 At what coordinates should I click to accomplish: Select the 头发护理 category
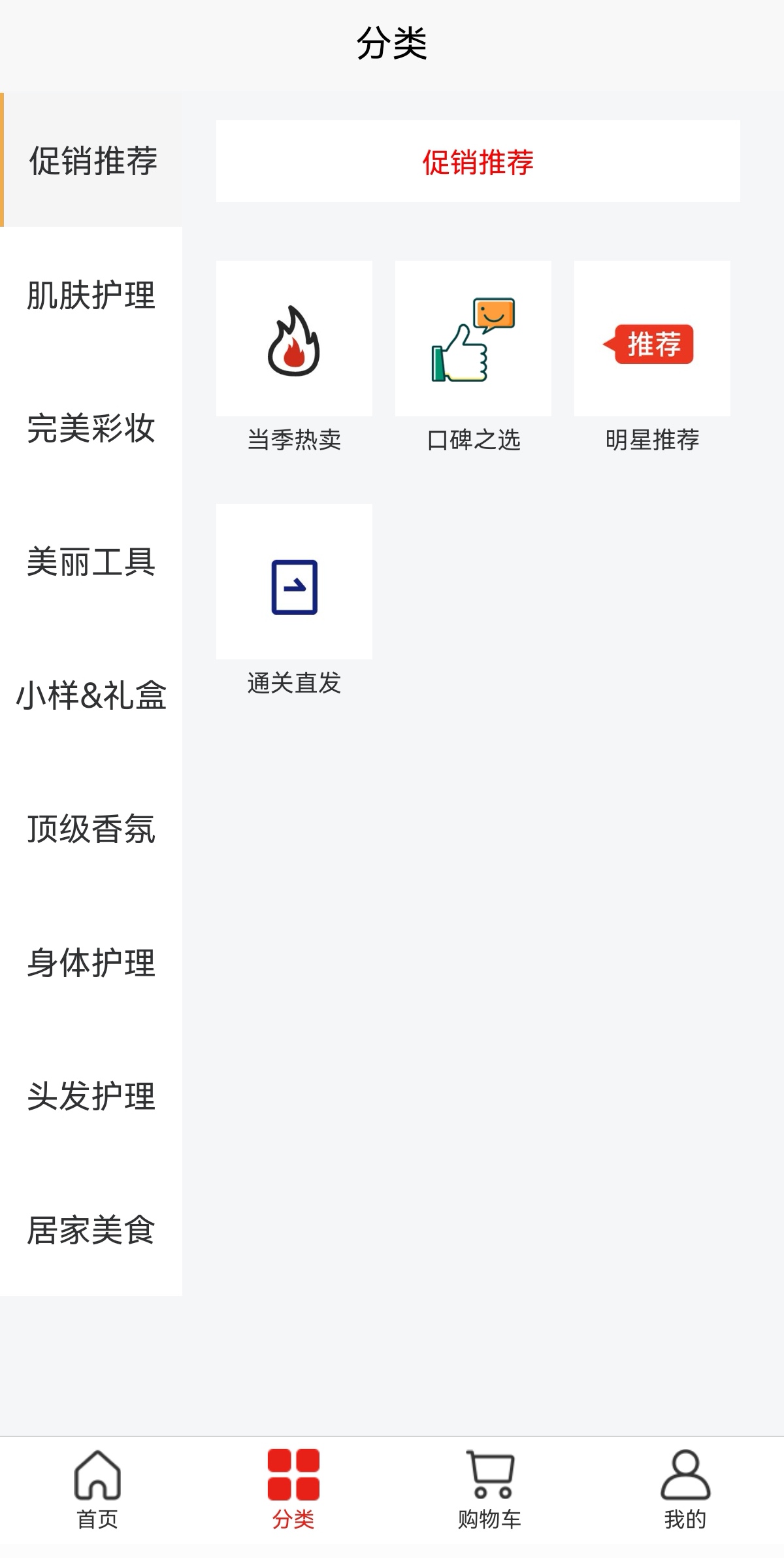(x=91, y=1096)
